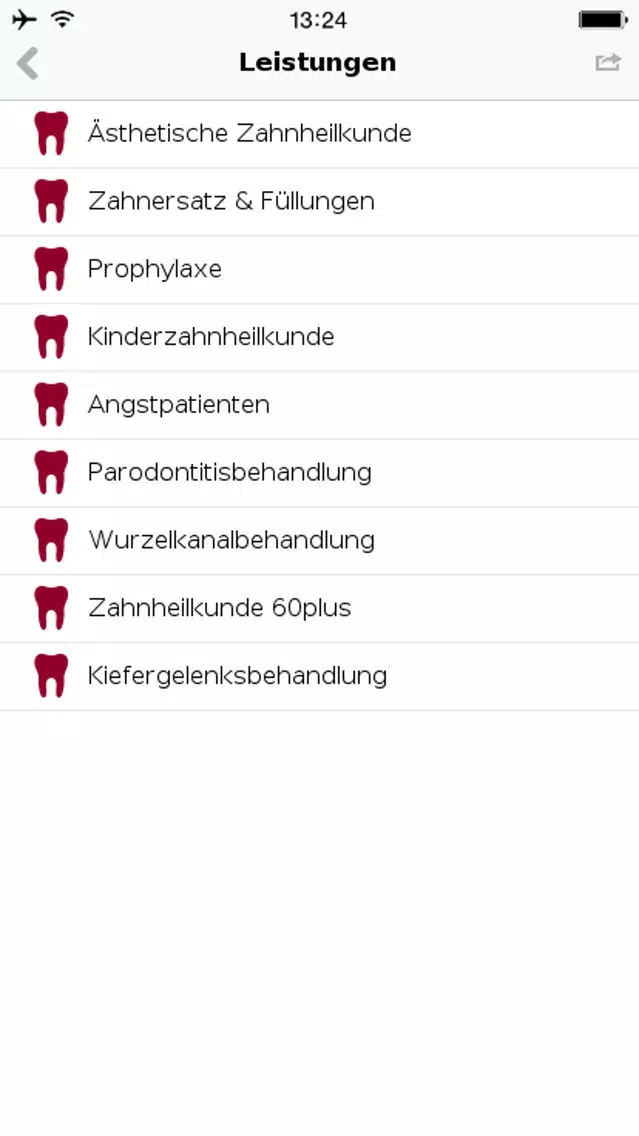Choose Zahnheilkunde 60plus
639x1136 pixels.
[320, 609]
